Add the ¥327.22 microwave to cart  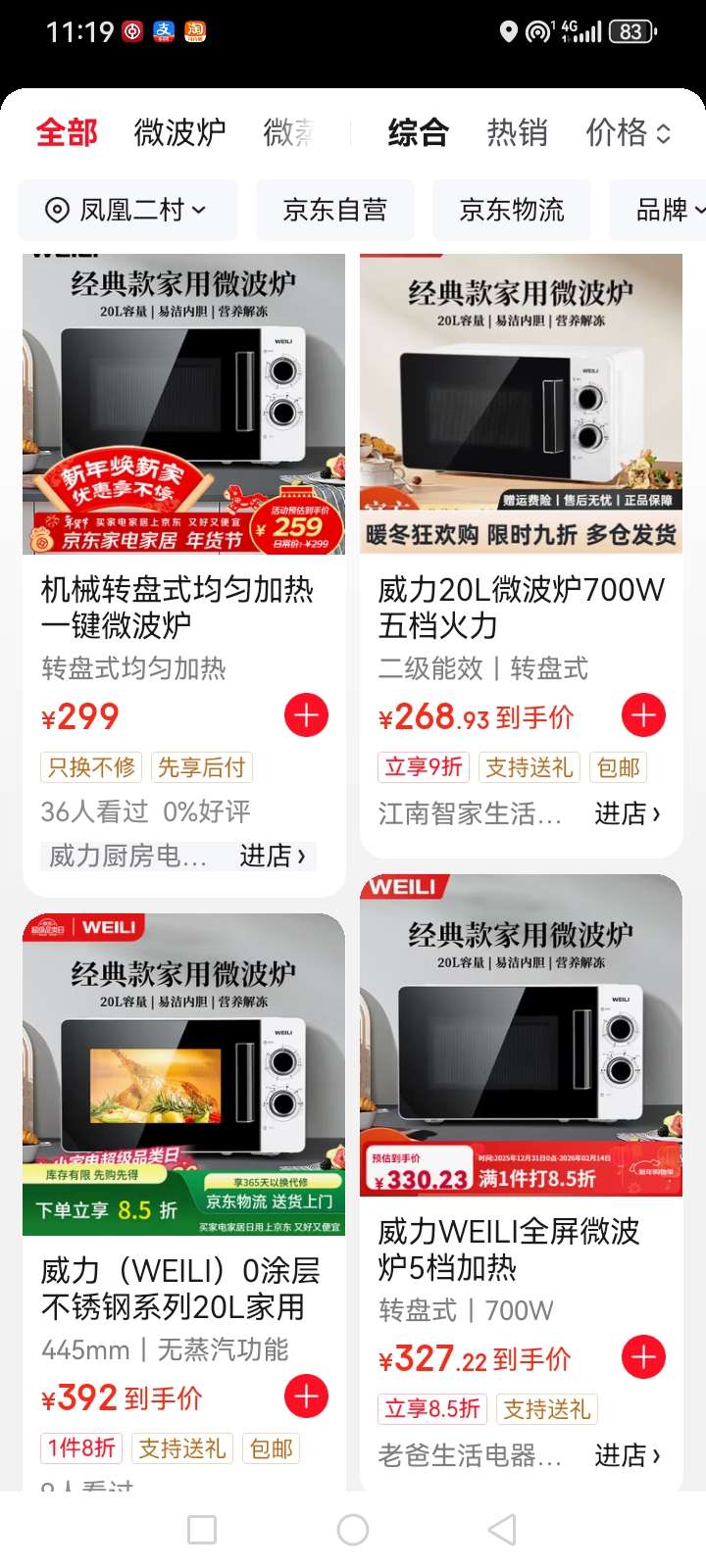[x=643, y=1357]
